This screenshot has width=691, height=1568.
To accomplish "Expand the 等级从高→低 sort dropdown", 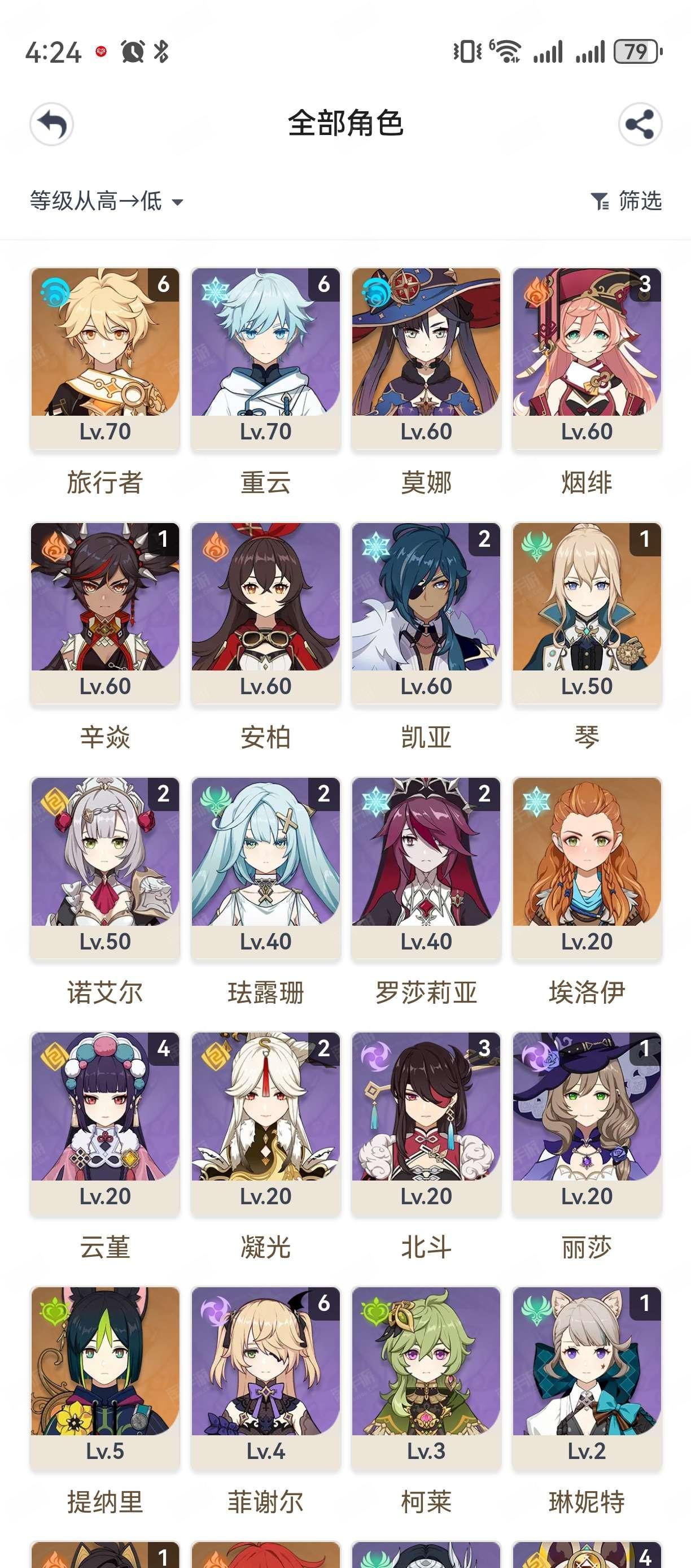I will (107, 201).
